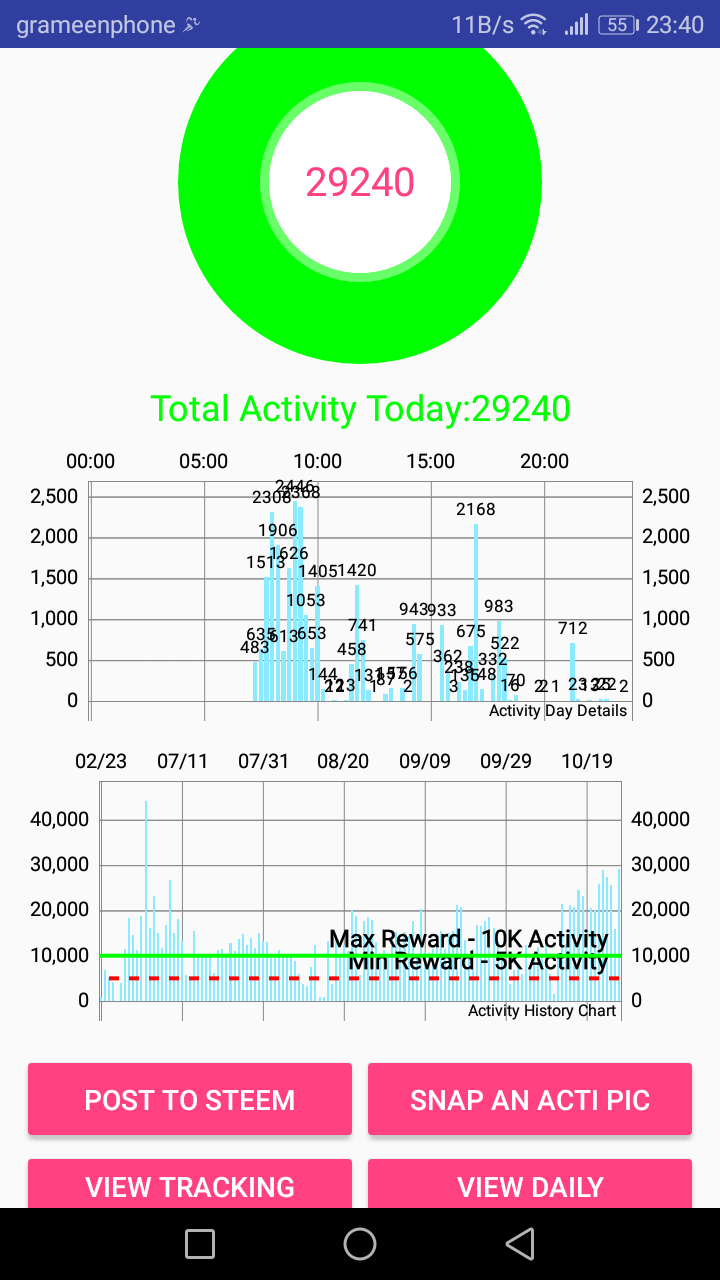Open recent apps overview
Viewport: 720px width, 1280px height.
tap(200, 1244)
